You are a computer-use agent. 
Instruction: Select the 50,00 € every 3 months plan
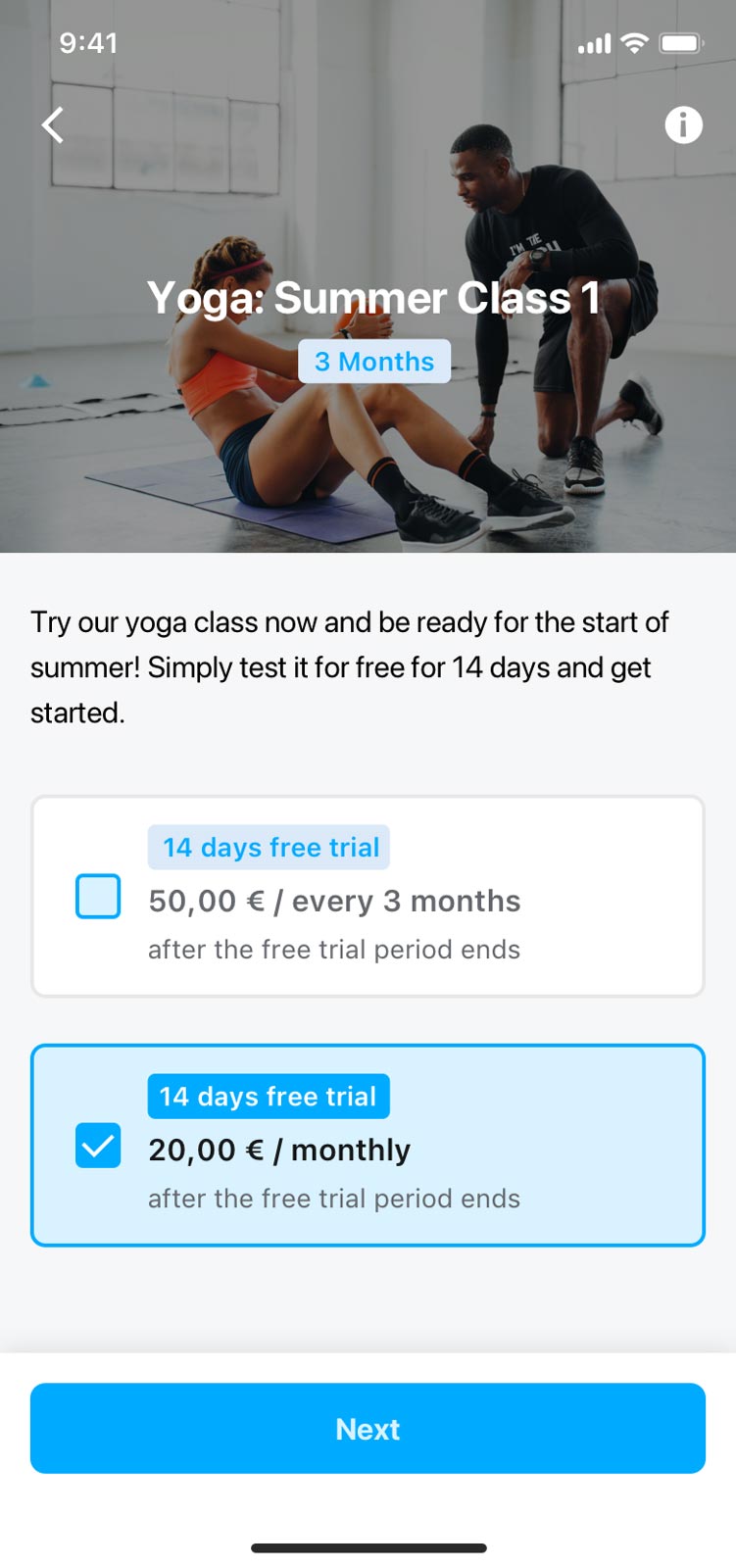(98, 897)
